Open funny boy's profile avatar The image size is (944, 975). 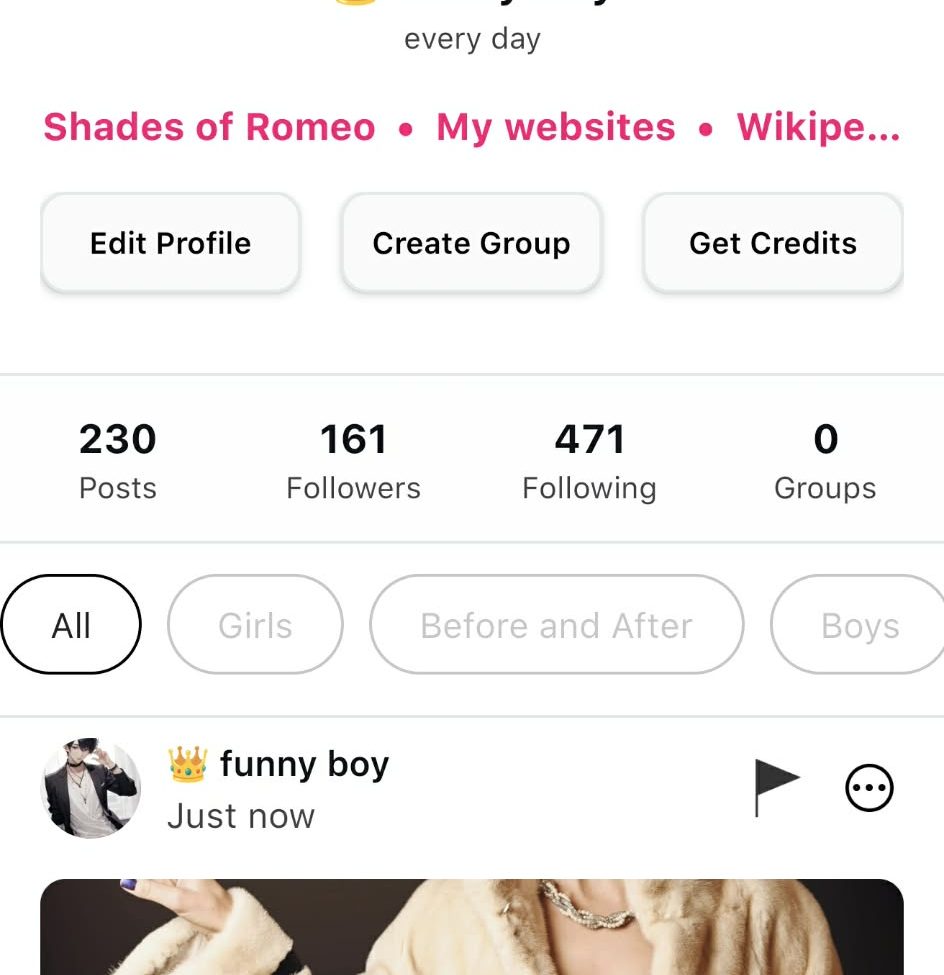[90, 788]
